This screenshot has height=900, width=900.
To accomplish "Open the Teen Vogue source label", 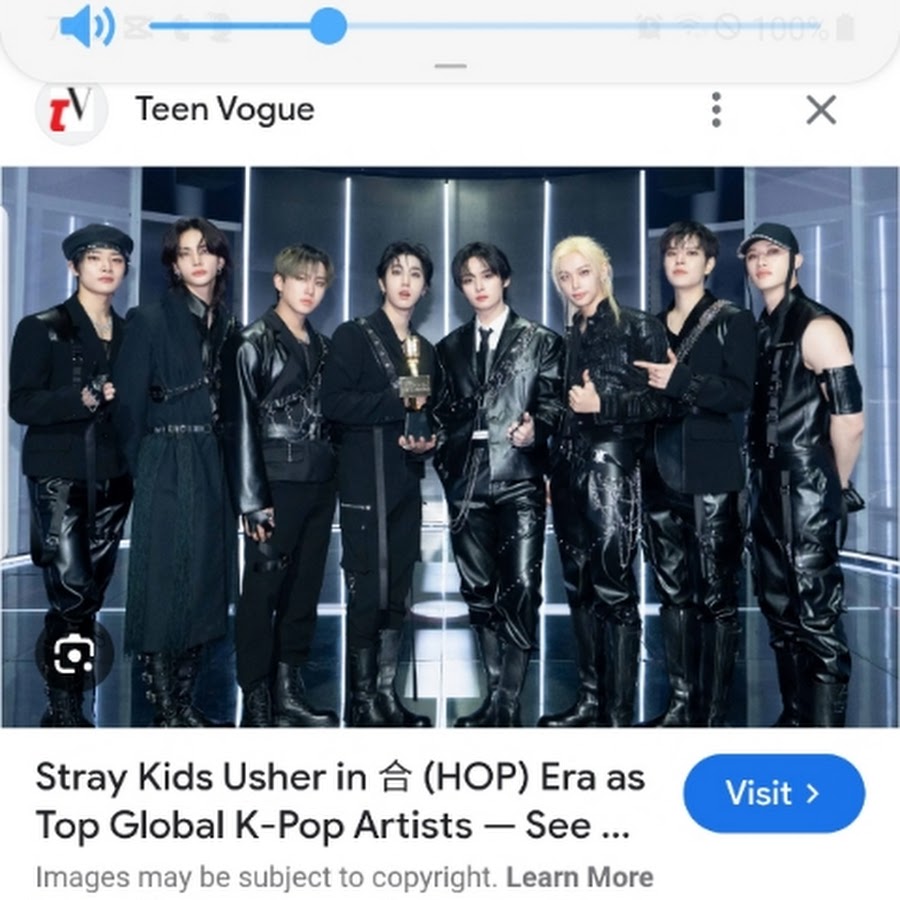I will [224, 109].
